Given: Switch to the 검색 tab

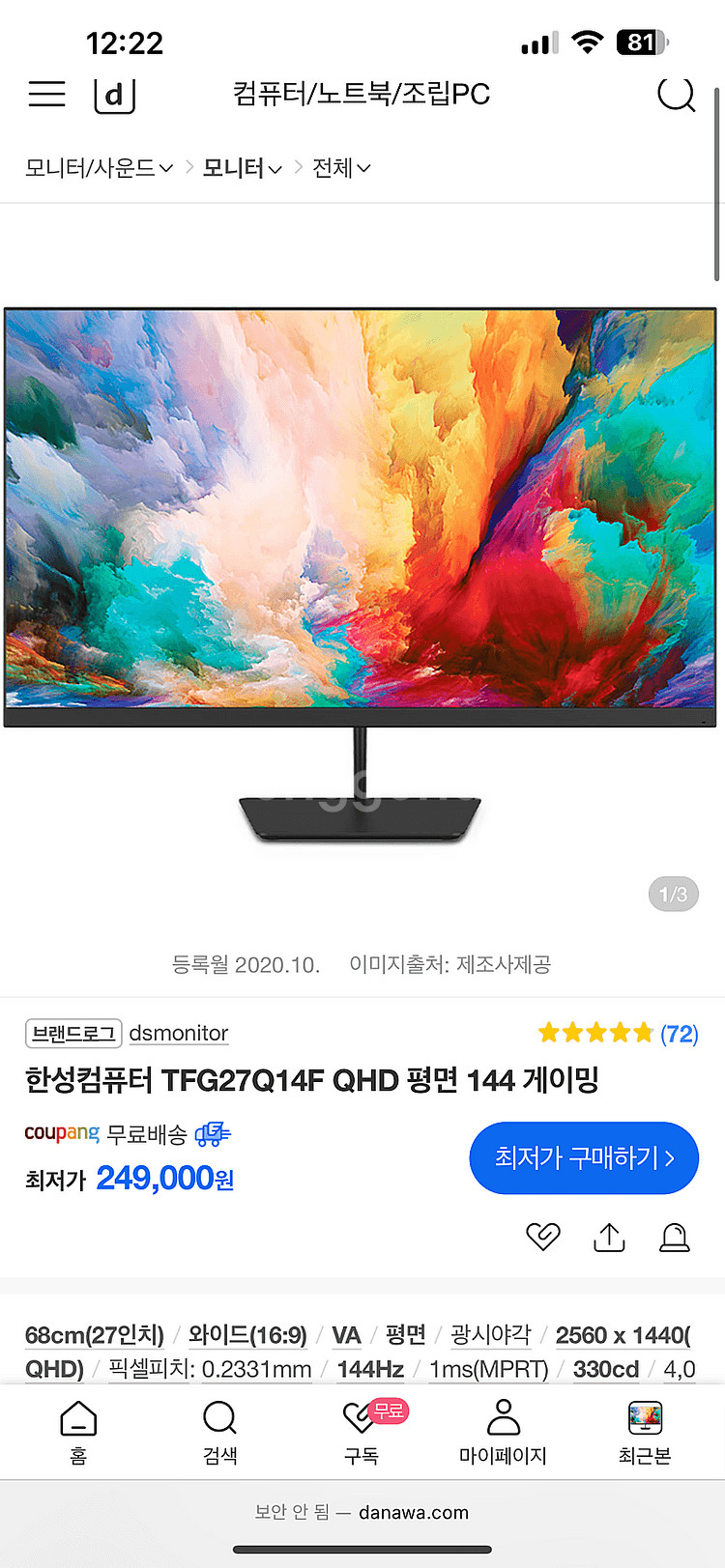Looking at the screenshot, I should point(220,1432).
